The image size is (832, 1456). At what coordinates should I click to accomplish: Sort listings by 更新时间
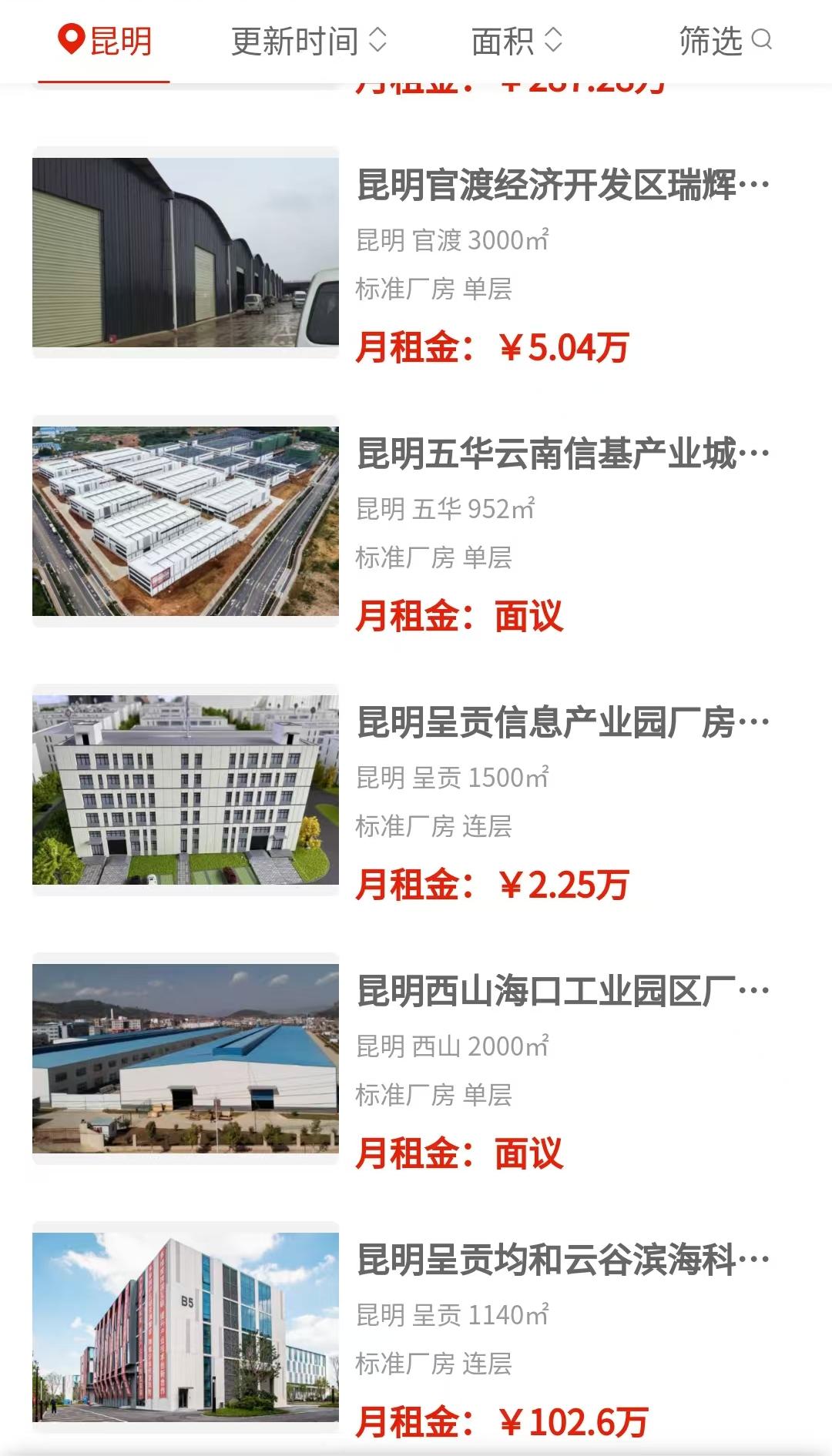coord(308,41)
